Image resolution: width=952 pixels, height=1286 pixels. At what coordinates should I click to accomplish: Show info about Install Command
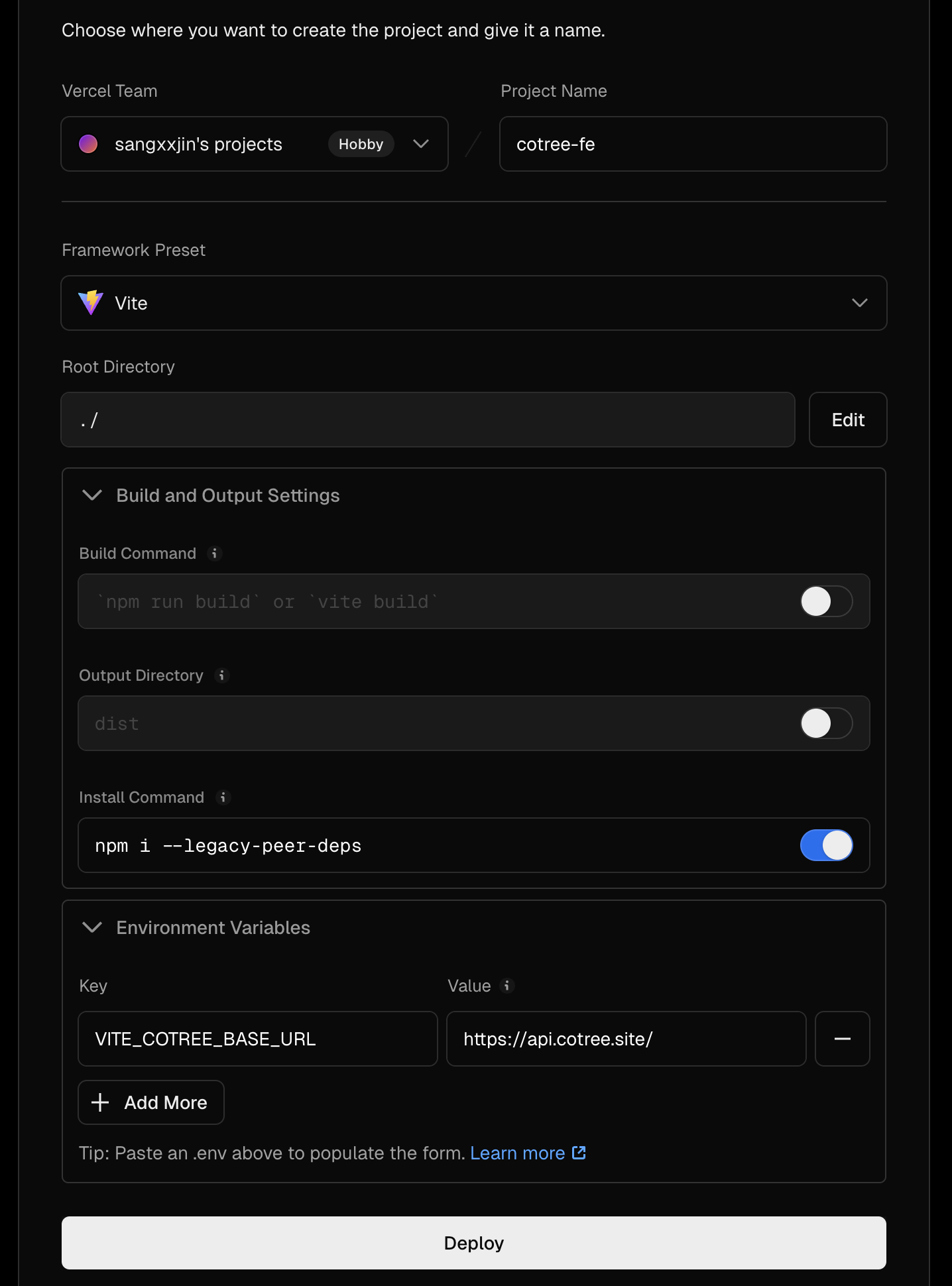point(223,797)
